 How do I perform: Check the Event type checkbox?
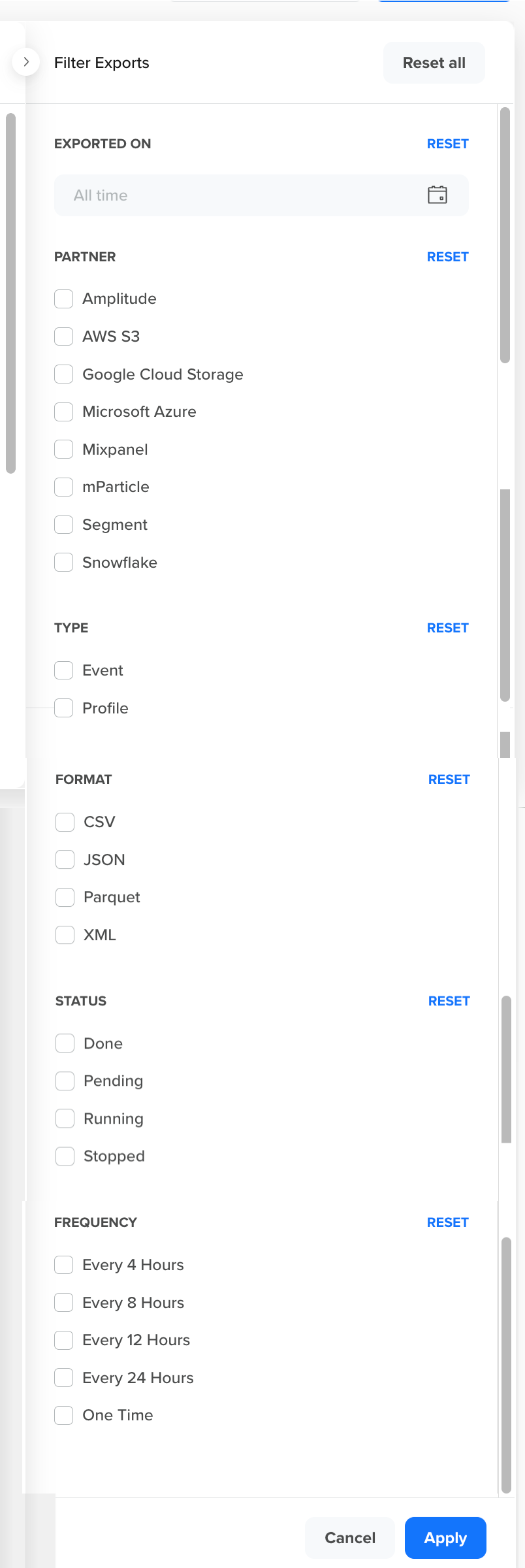click(63, 670)
